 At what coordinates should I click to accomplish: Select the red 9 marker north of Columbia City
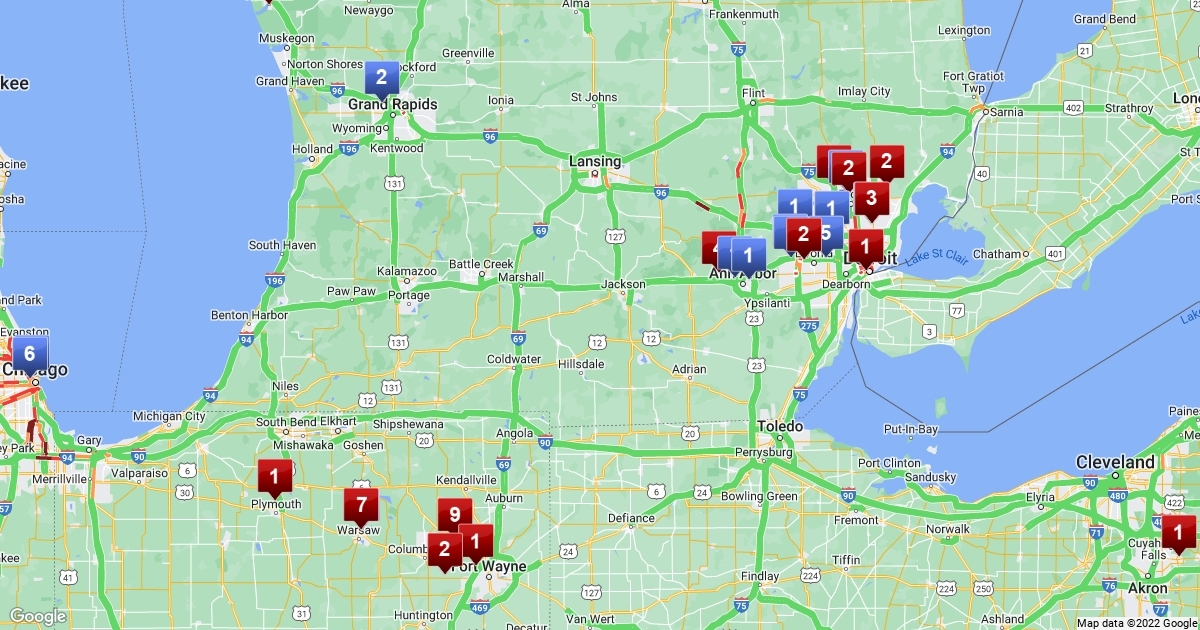point(454,515)
